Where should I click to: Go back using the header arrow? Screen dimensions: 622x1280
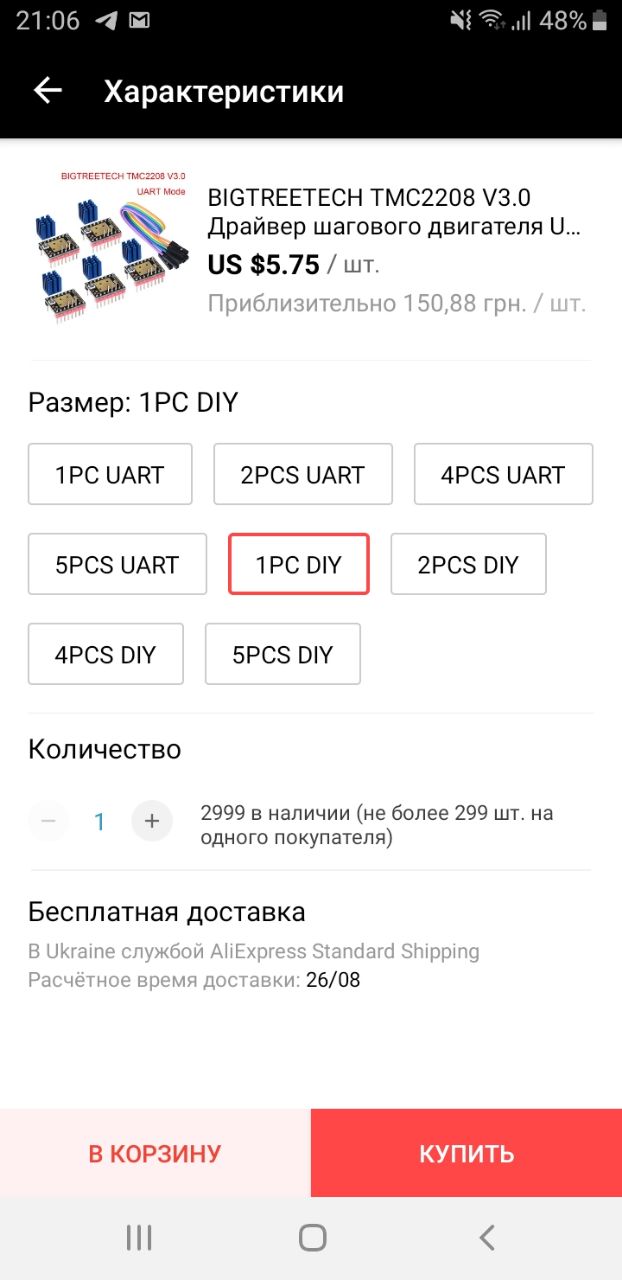(47, 91)
